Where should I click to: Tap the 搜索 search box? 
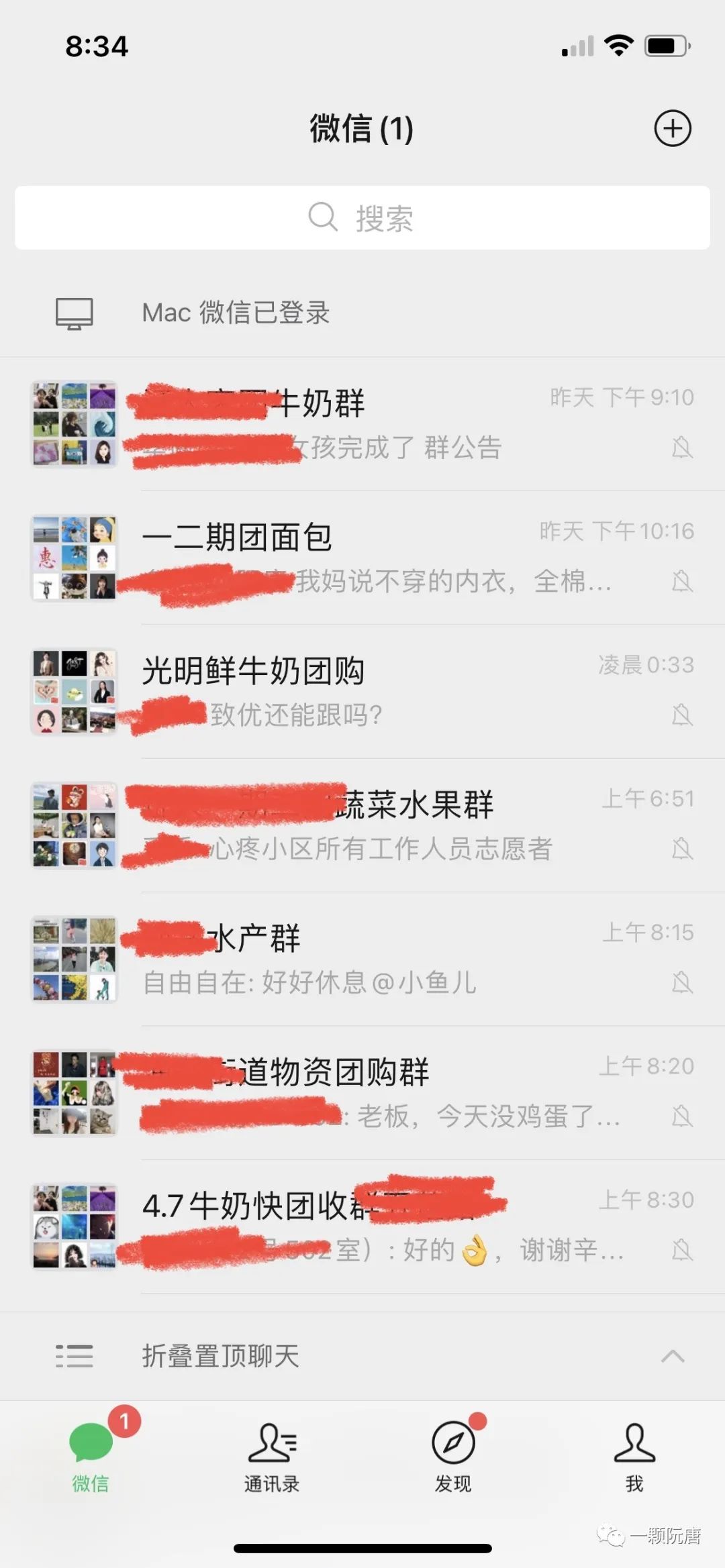pos(362,218)
